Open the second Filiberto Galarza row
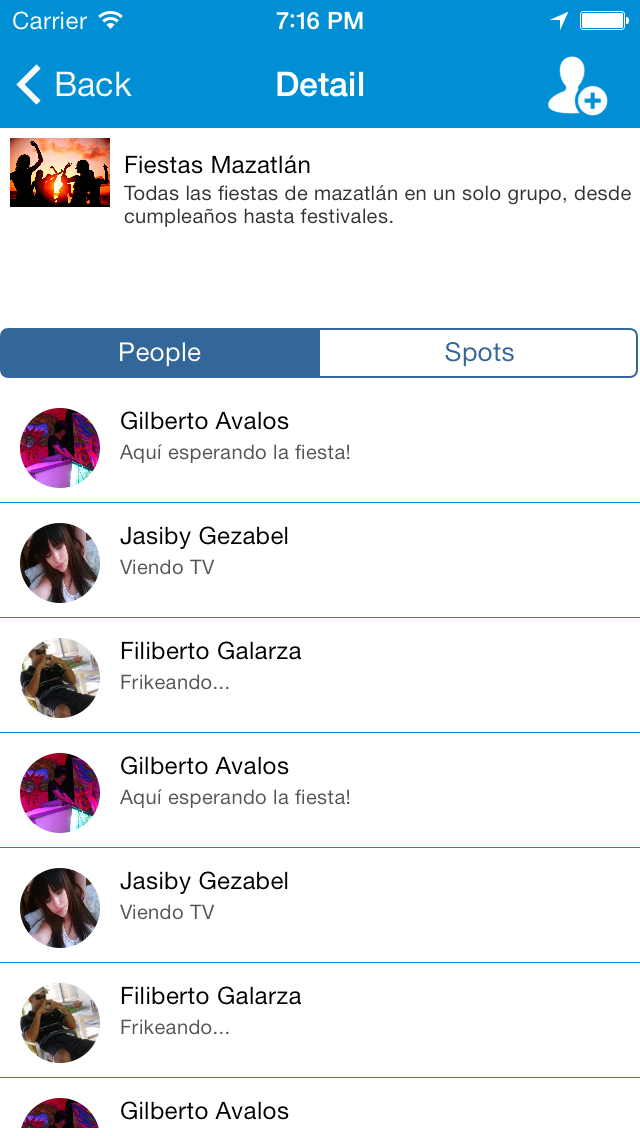 click(x=320, y=1021)
